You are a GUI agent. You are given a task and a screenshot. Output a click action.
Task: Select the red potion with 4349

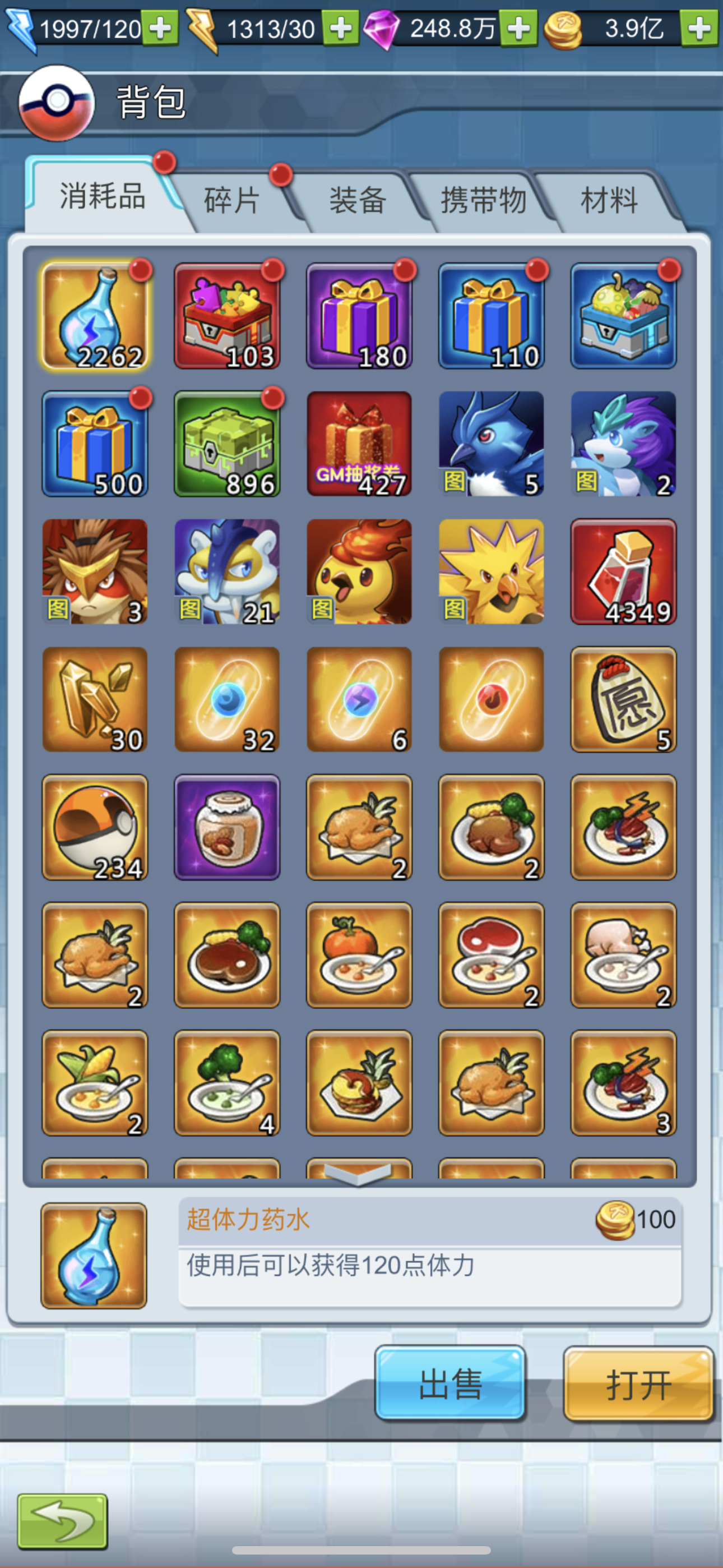click(x=623, y=571)
